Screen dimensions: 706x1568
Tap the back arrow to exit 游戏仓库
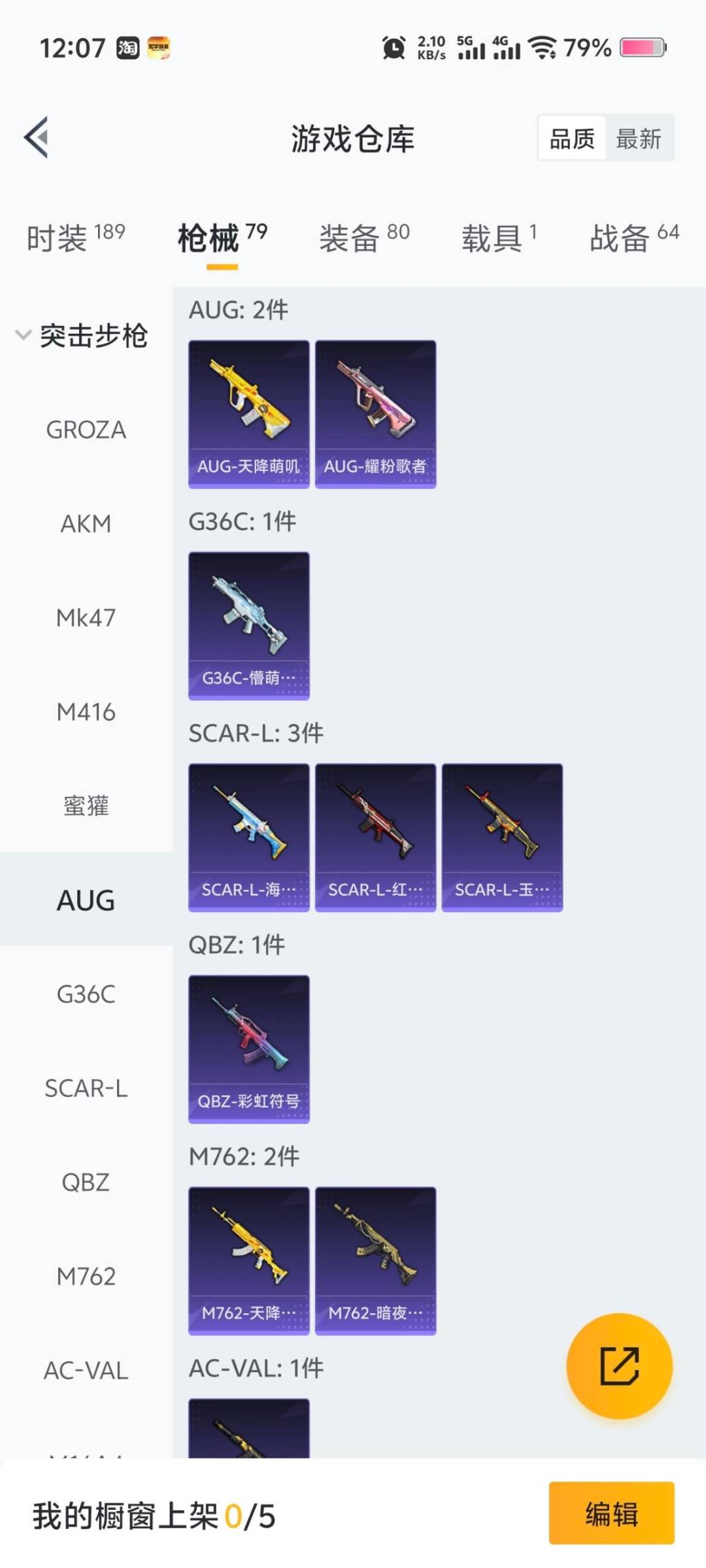pyautogui.click(x=37, y=137)
